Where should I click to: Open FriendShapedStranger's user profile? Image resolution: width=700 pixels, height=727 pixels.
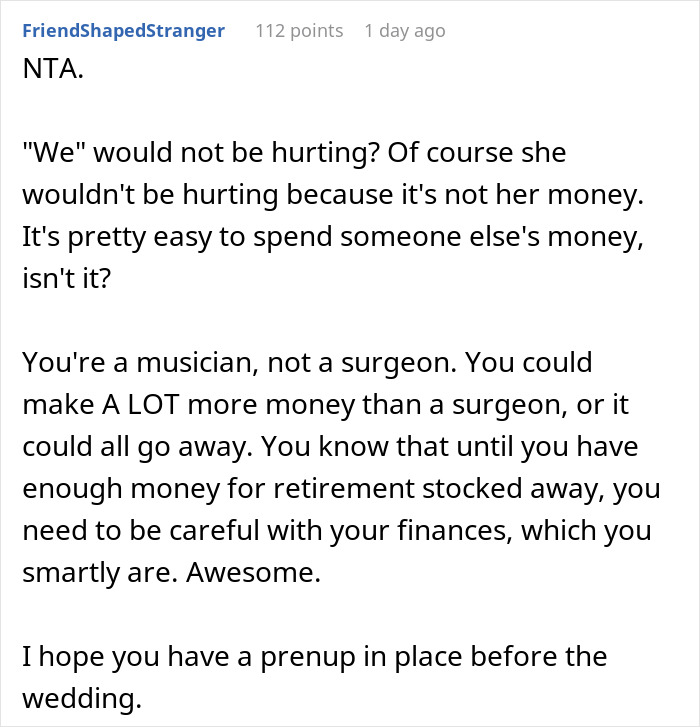[122, 31]
